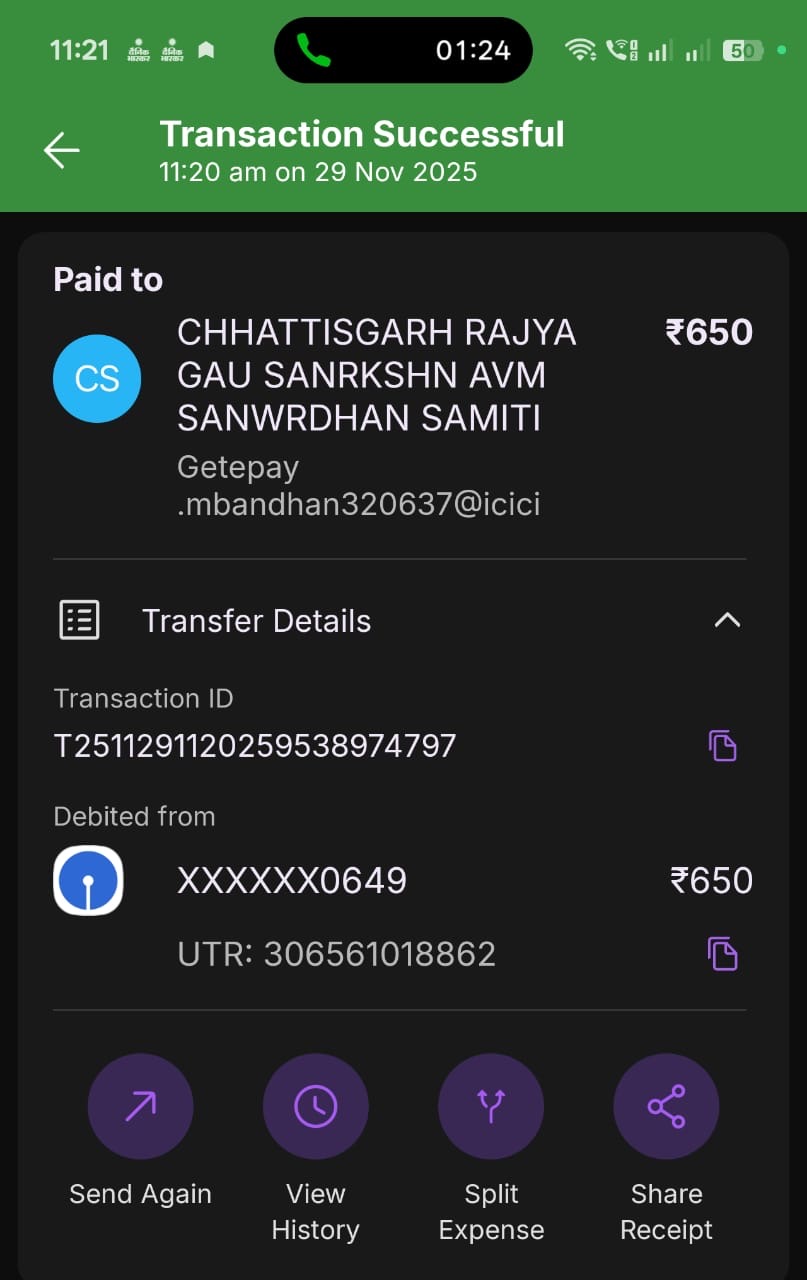
Task: Open View History
Action: pyautogui.click(x=315, y=1106)
